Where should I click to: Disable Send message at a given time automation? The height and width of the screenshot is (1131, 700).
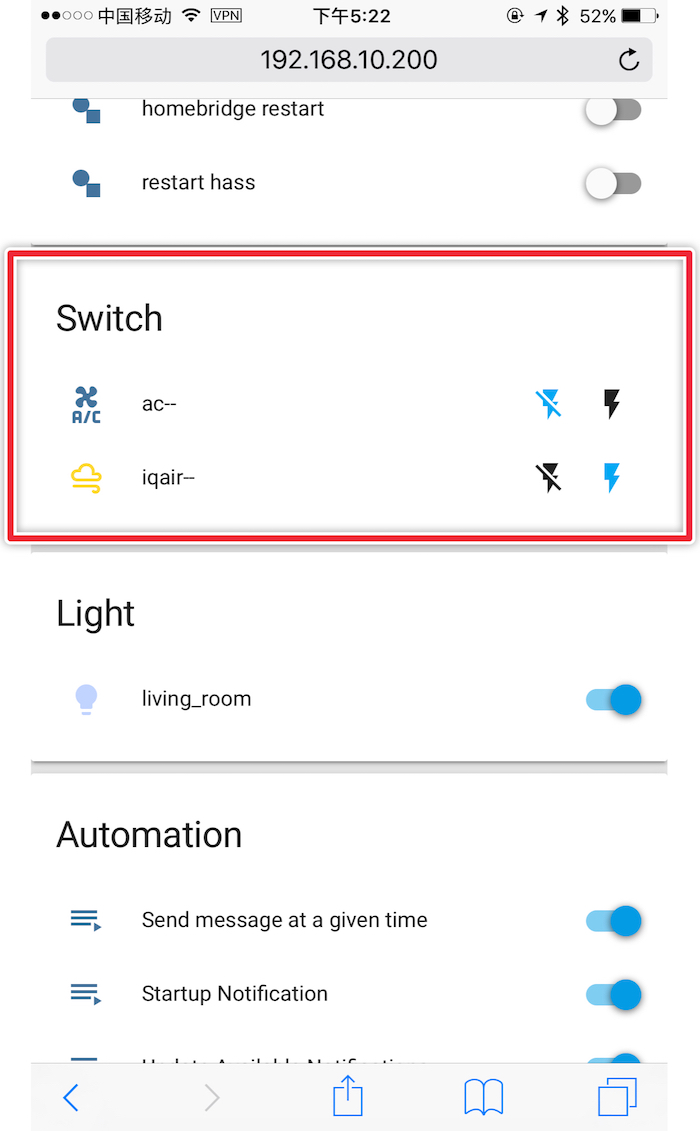613,920
